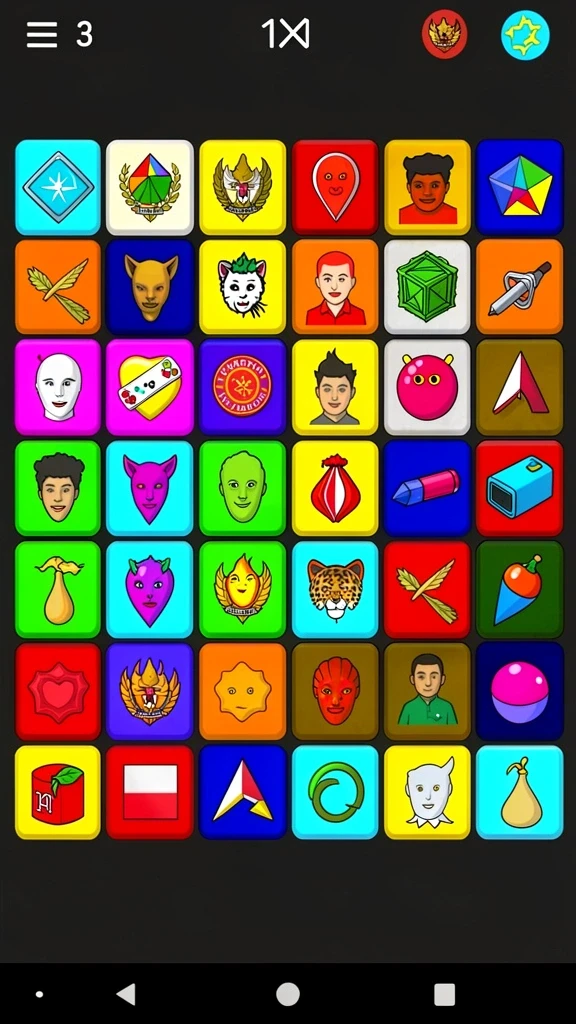Tap the crossed feathers tile on orange background
Screen dimensions: 576x1024
point(57,287)
